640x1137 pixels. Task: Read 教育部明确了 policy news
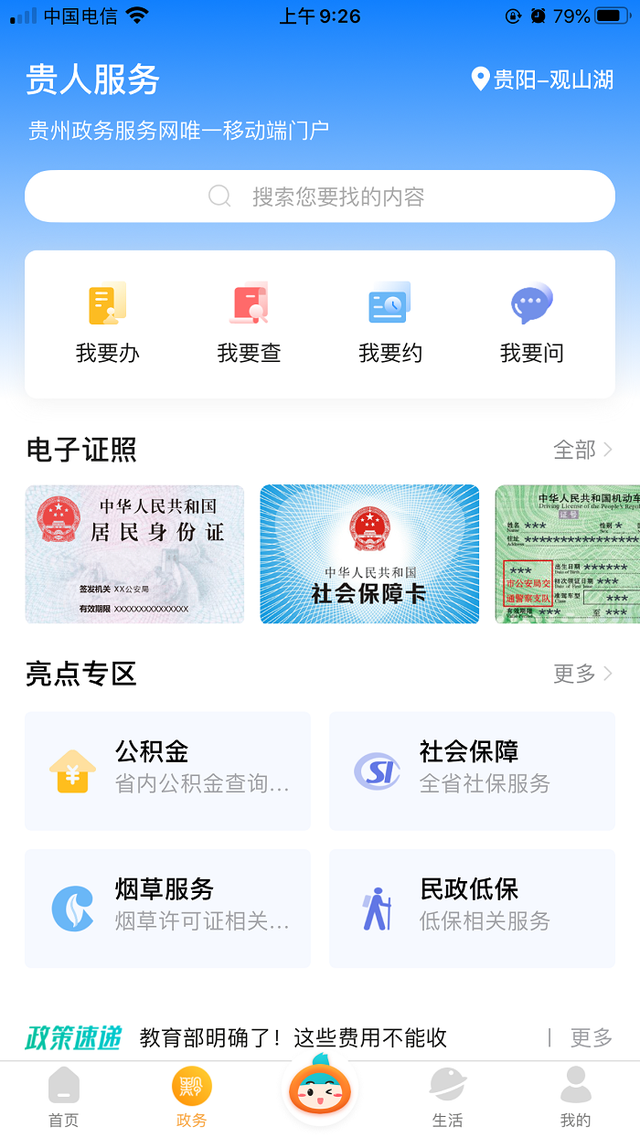[293, 1038]
